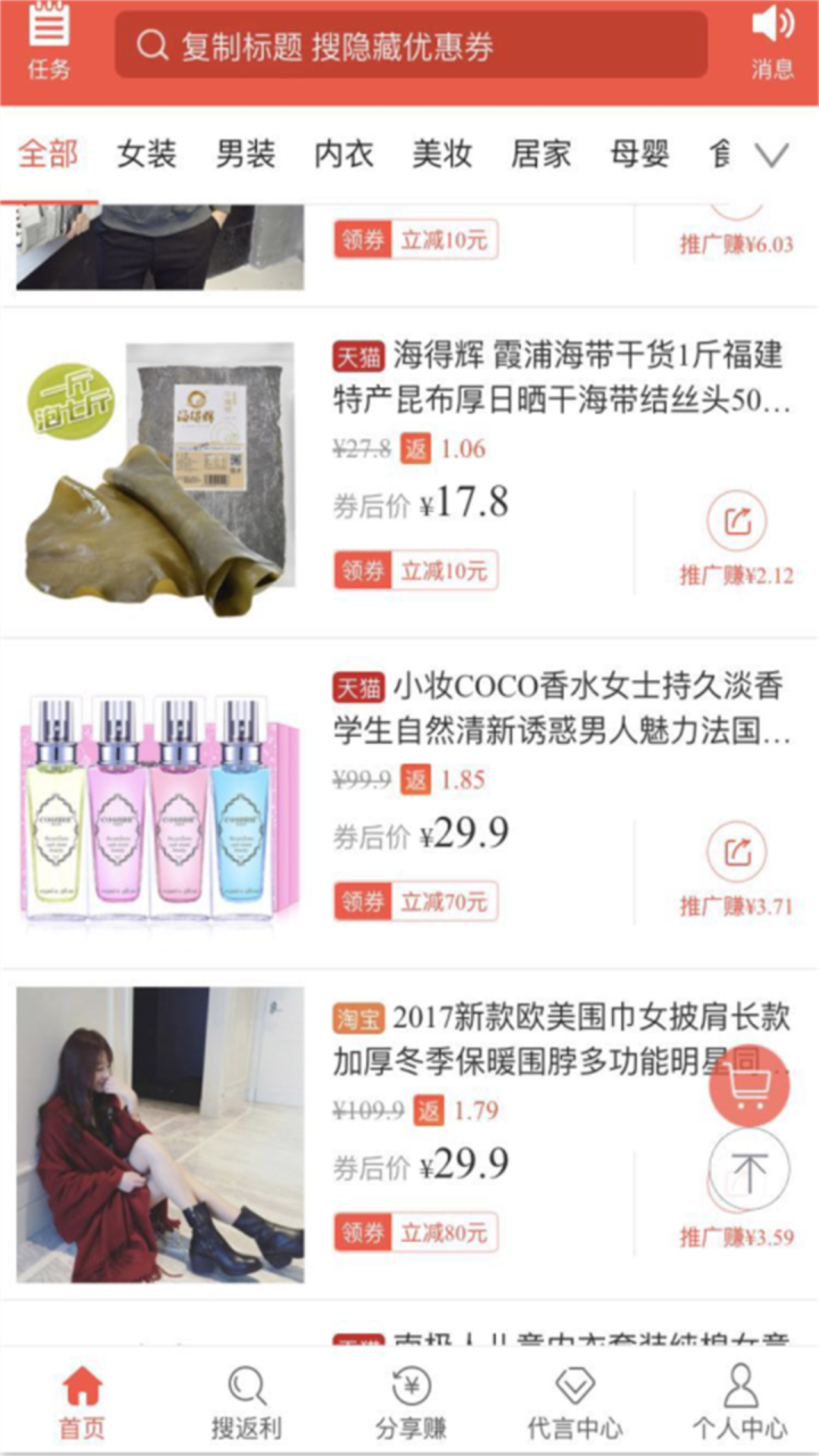Tap the 复制标题 搜隐藏优惠券 search box
This screenshot has width=819, height=1456.
[x=410, y=45]
